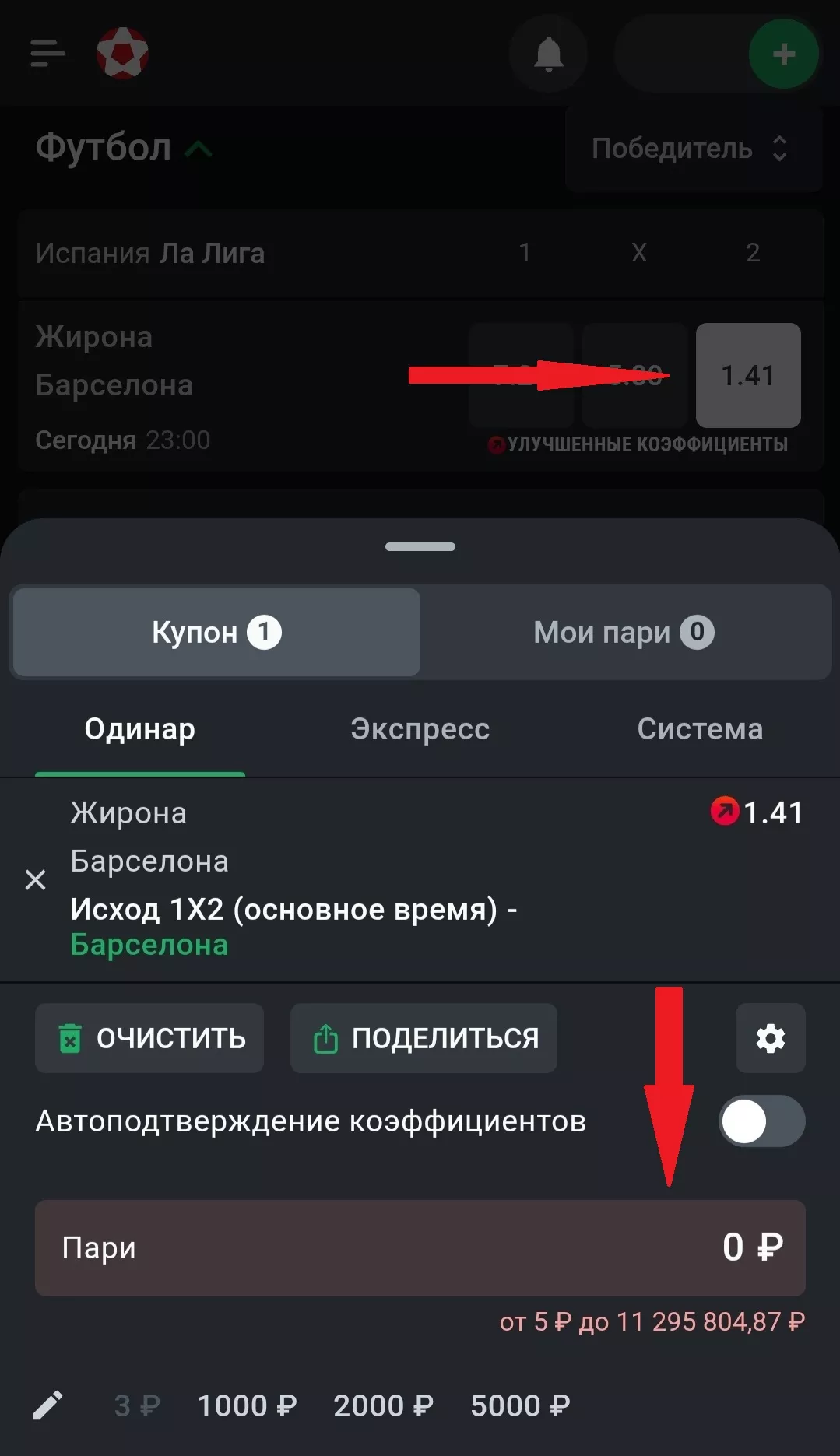Switch to the Экспресс tab

point(420,729)
